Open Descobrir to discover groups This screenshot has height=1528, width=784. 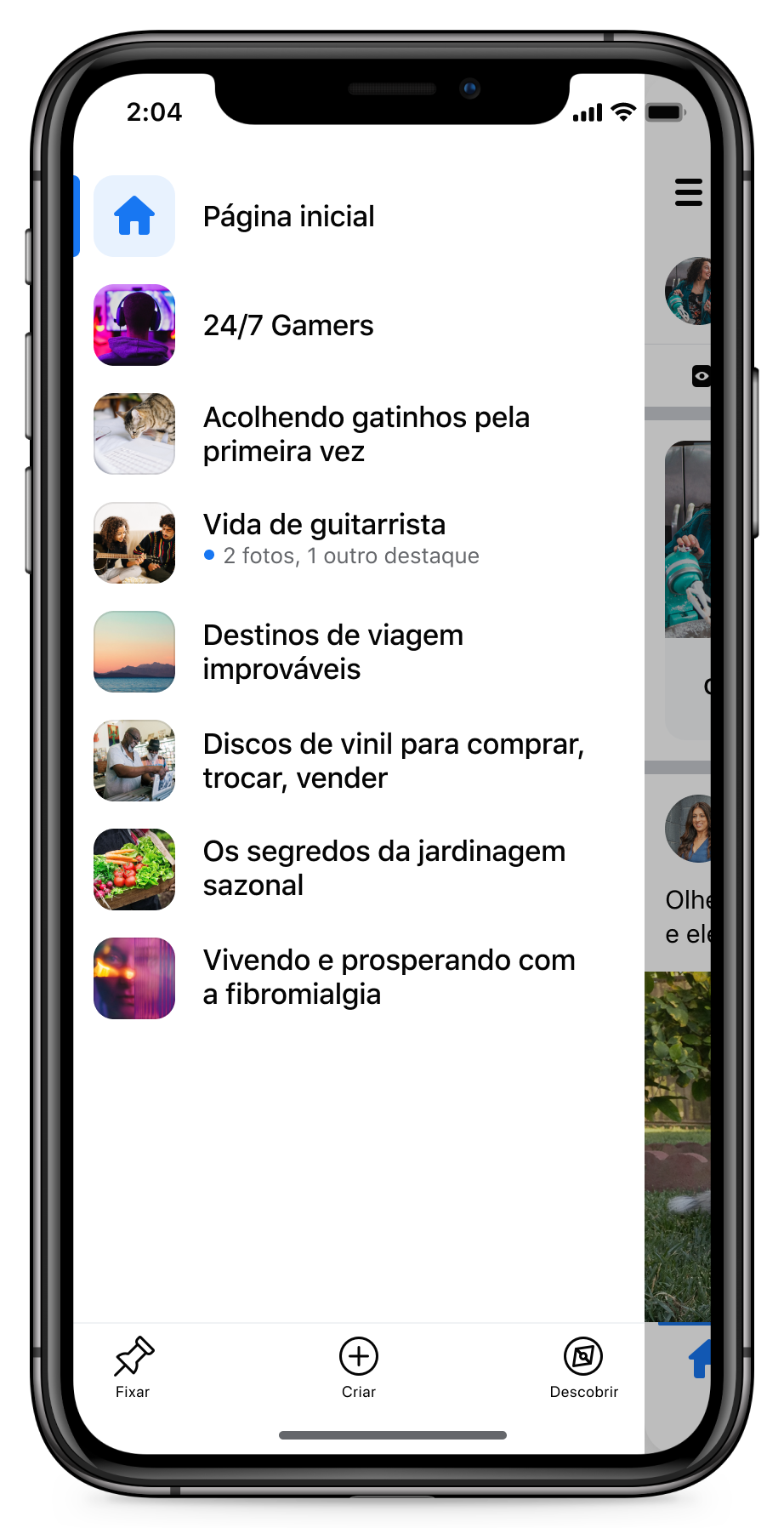click(x=583, y=1366)
